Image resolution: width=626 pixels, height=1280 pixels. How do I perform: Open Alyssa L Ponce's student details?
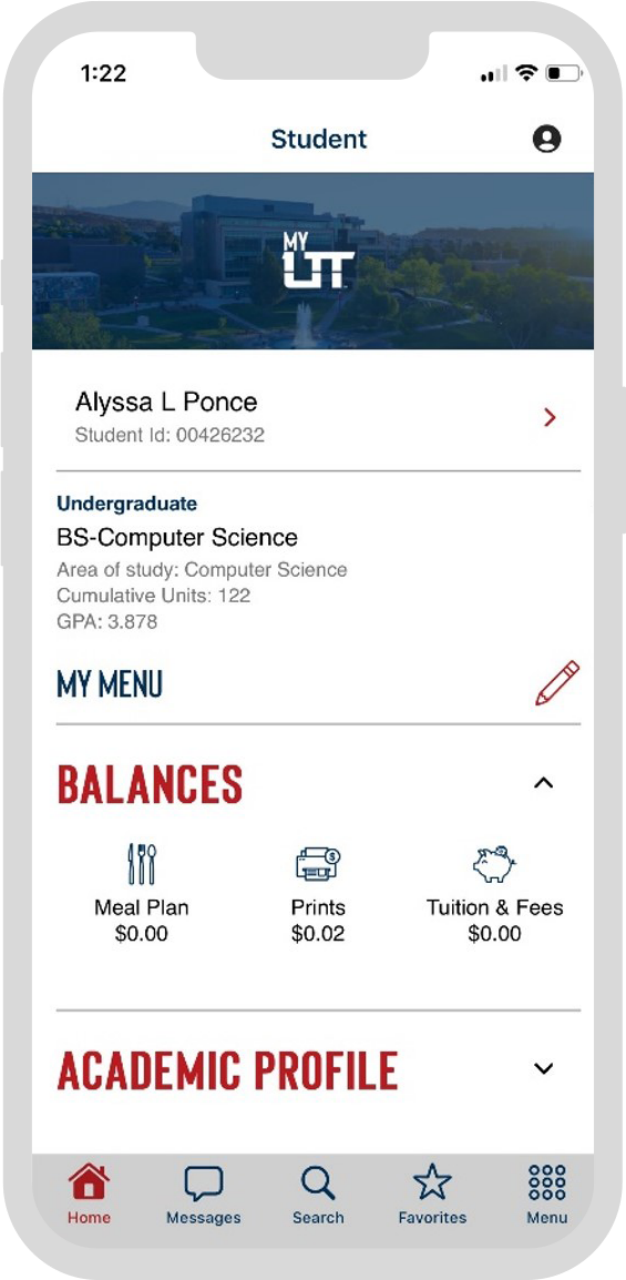tap(549, 417)
